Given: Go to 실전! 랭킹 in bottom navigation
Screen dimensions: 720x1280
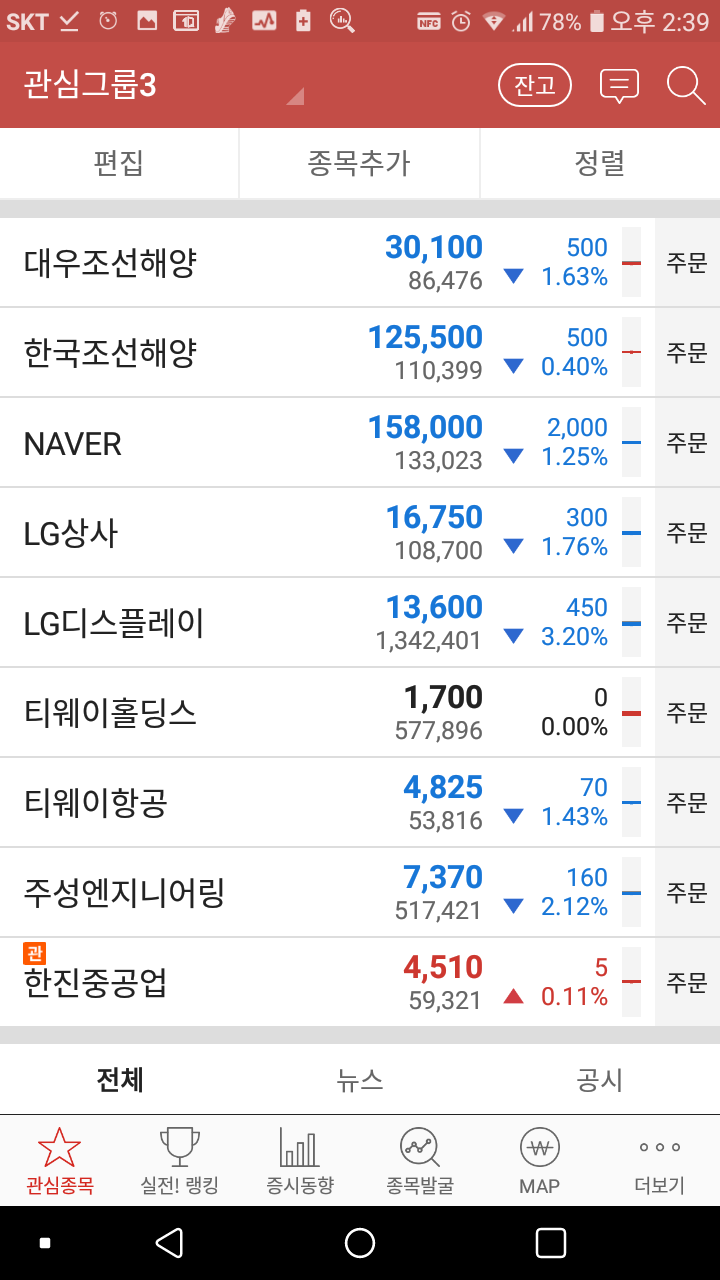Looking at the screenshot, I should (x=180, y=1161).
